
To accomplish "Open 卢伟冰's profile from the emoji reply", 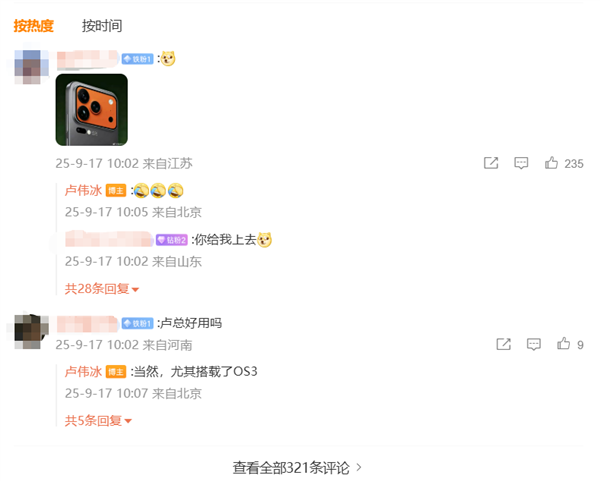I will (84, 190).
